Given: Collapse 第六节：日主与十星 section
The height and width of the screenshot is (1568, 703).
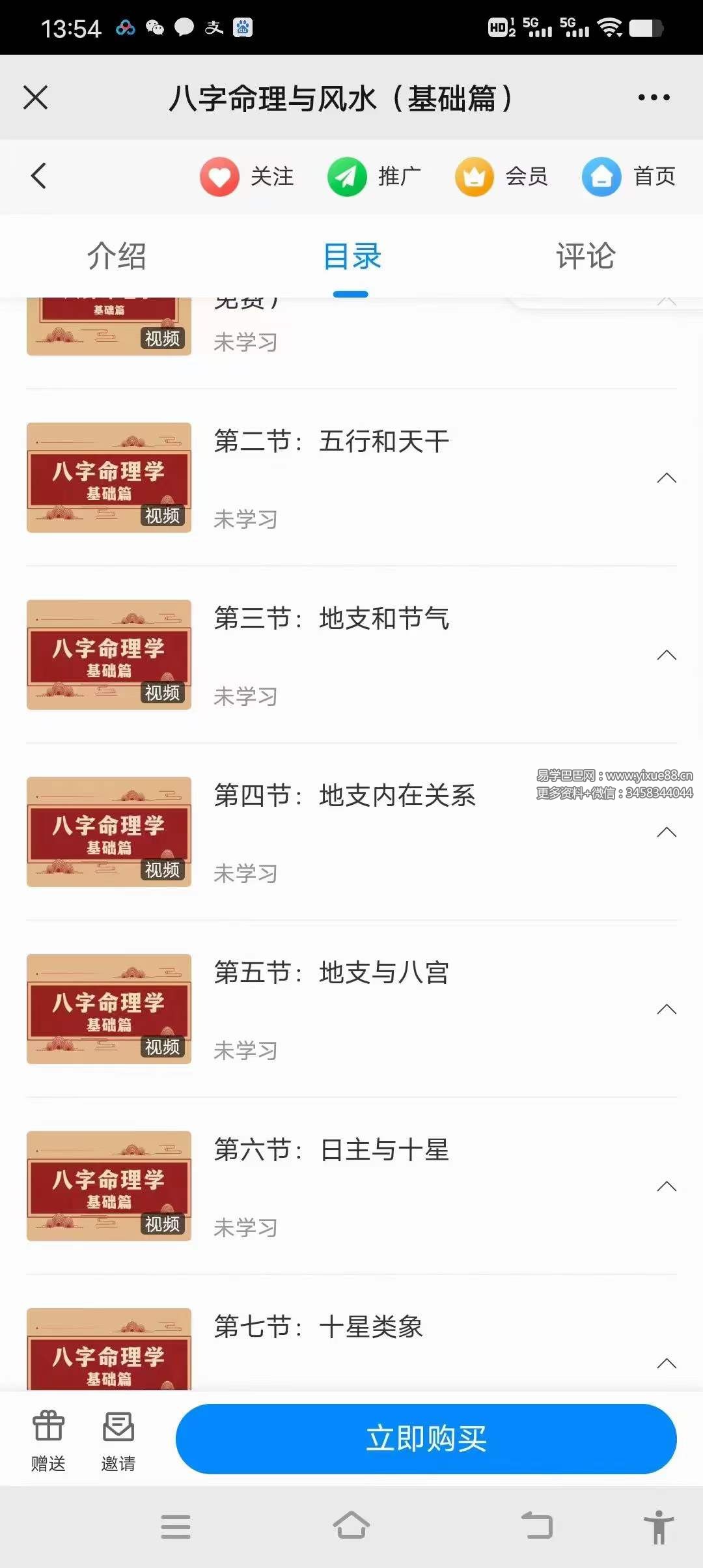Looking at the screenshot, I should [667, 1186].
